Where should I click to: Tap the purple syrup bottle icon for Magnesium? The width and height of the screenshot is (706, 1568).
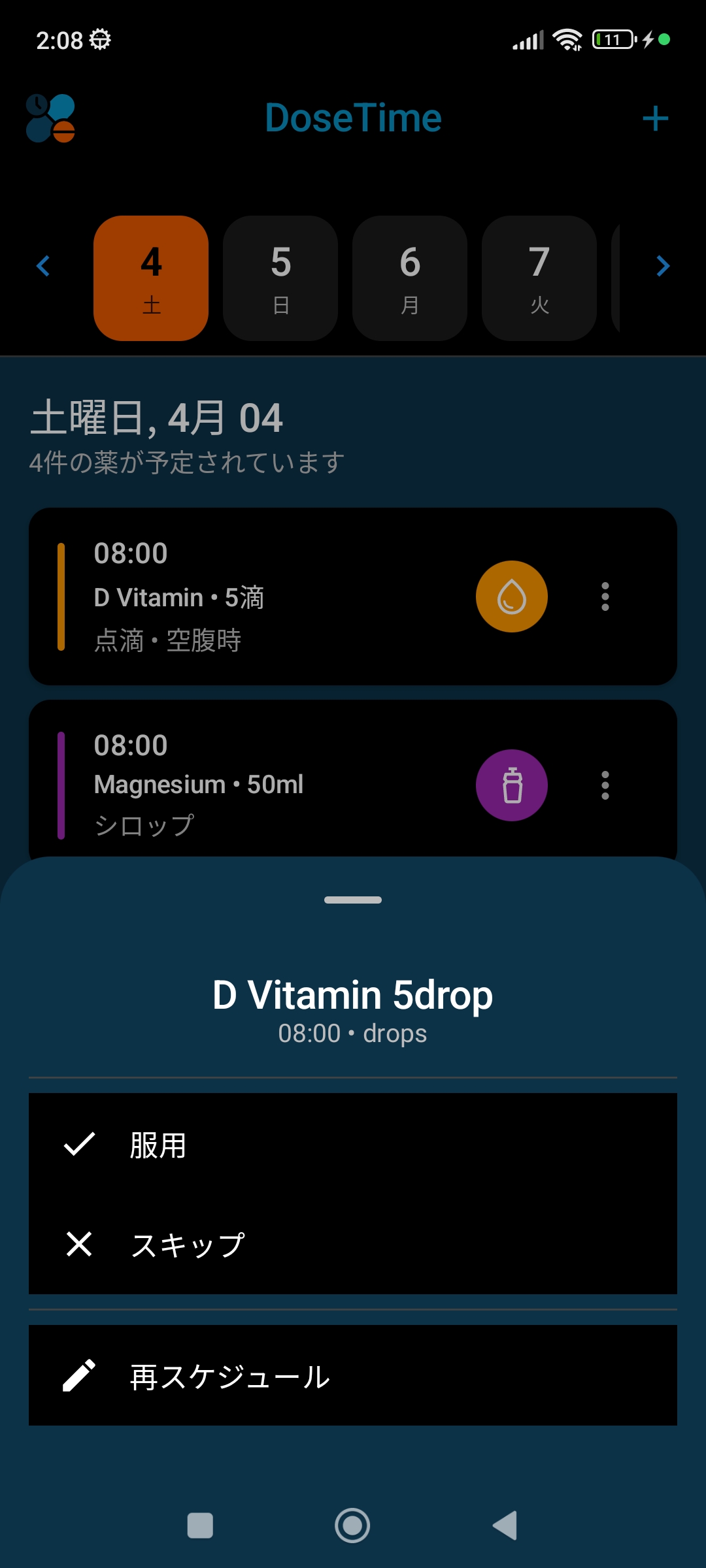click(x=512, y=786)
